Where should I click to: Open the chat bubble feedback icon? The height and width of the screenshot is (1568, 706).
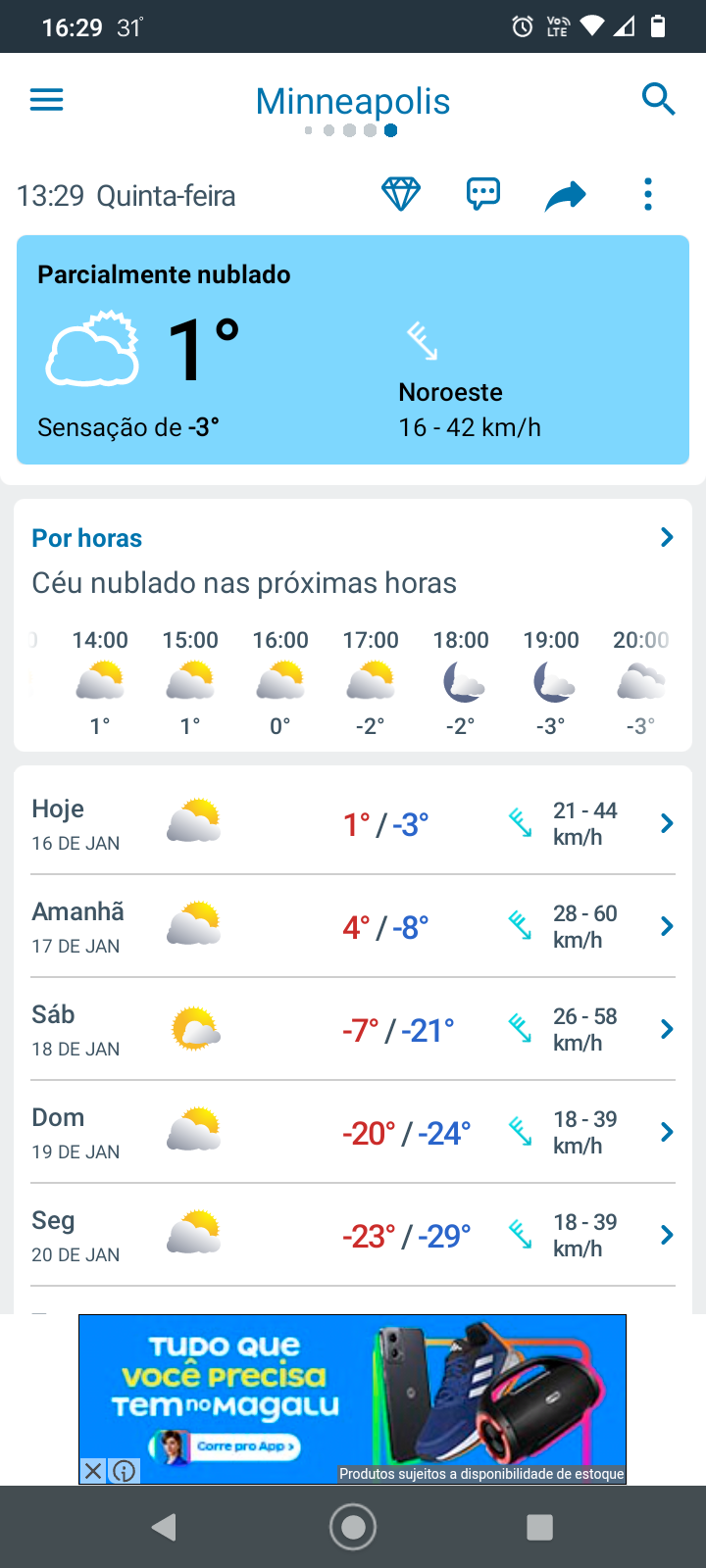coord(482,195)
